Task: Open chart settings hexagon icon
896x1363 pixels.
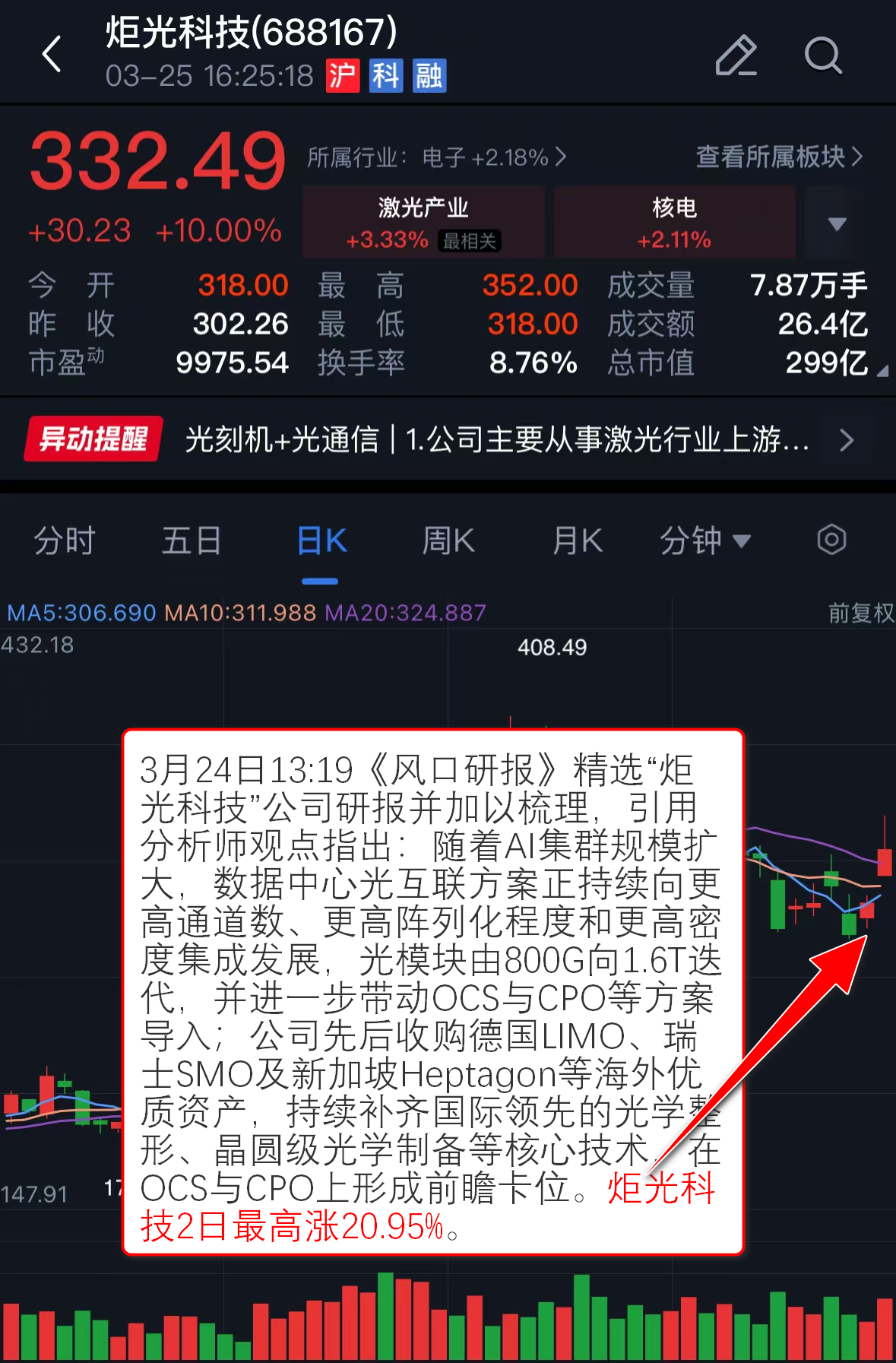Action: pyautogui.click(x=831, y=540)
